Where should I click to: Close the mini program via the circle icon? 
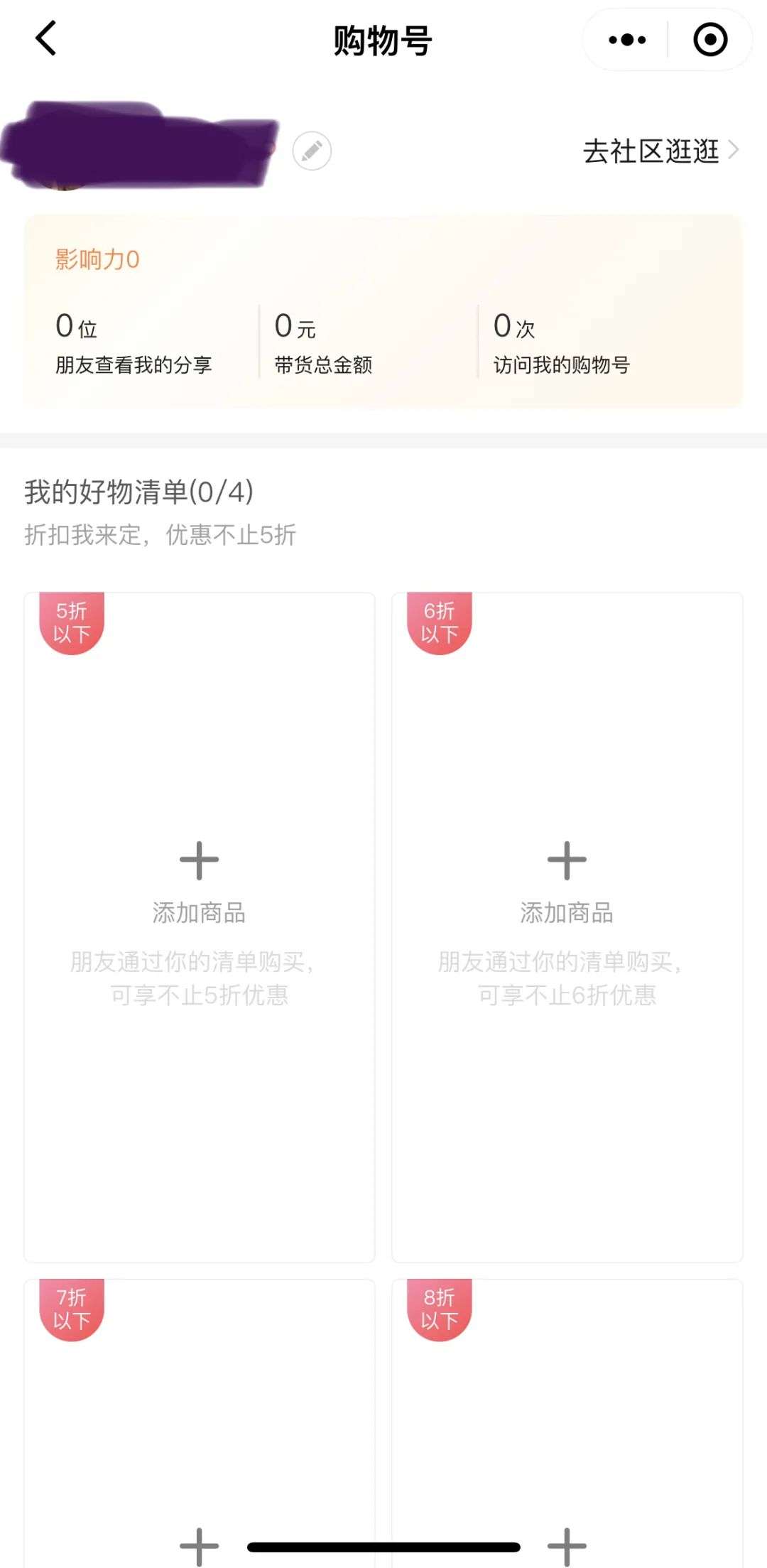point(709,40)
